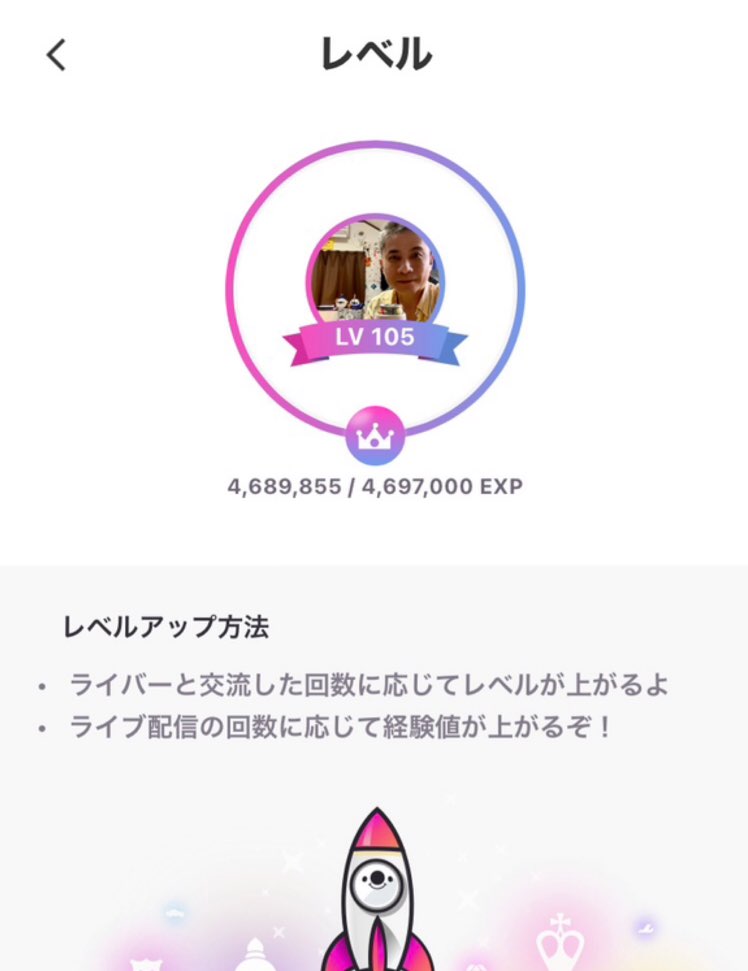Go back from the レベル screen
The height and width of the screenshot is (971, 748).
[x=56, y=55]
